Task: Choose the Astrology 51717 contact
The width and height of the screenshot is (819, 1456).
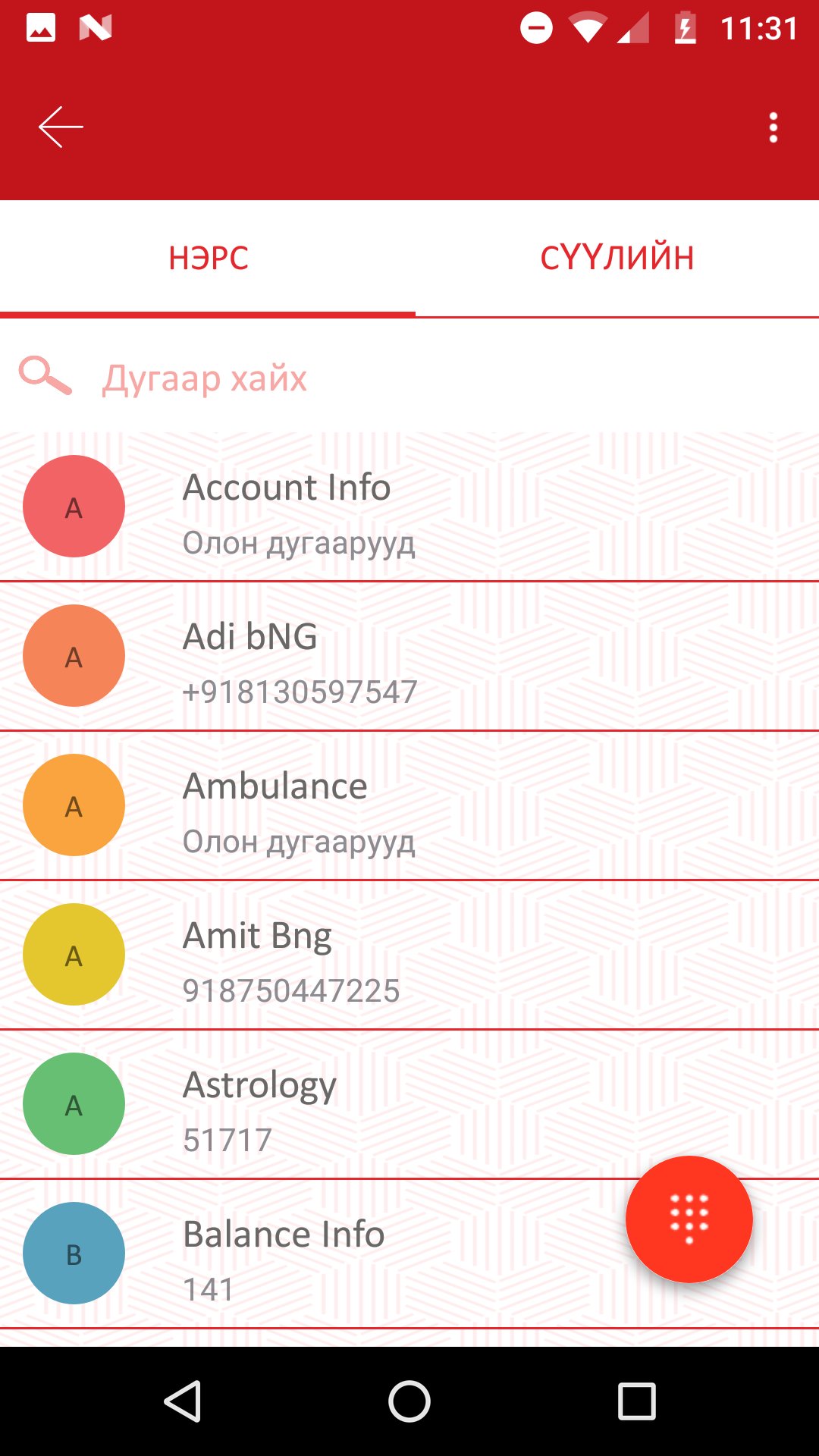Action: click(409, 1104)
